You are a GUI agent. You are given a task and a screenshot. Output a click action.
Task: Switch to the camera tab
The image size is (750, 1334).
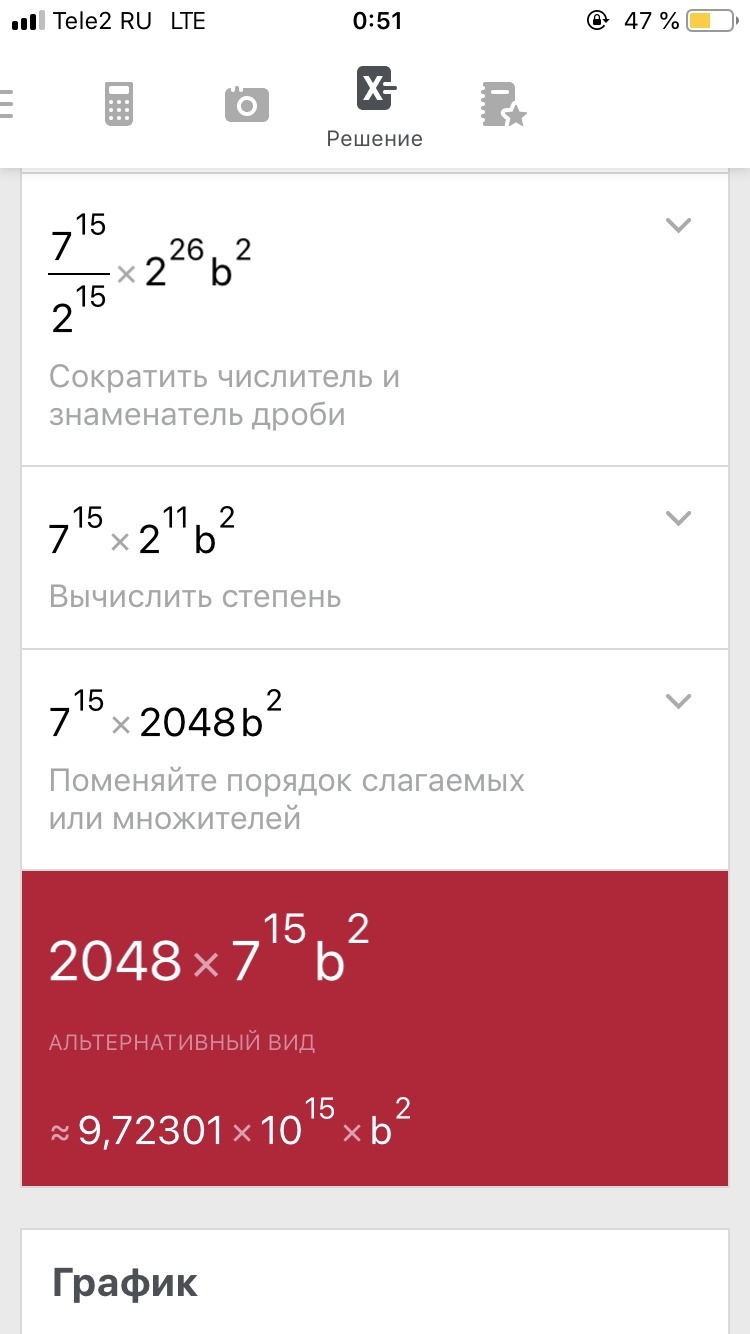pyautogui.click(x=247, y=103)
